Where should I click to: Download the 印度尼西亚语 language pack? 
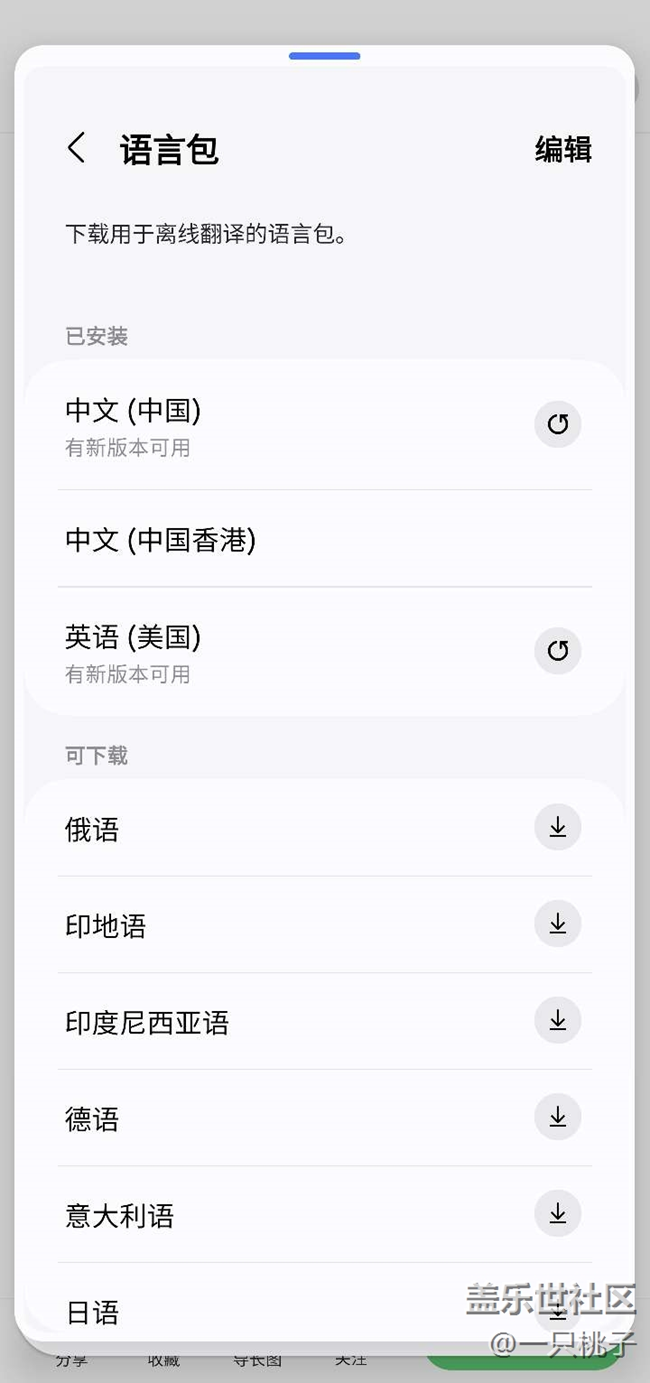click(x=558, y=1021)
